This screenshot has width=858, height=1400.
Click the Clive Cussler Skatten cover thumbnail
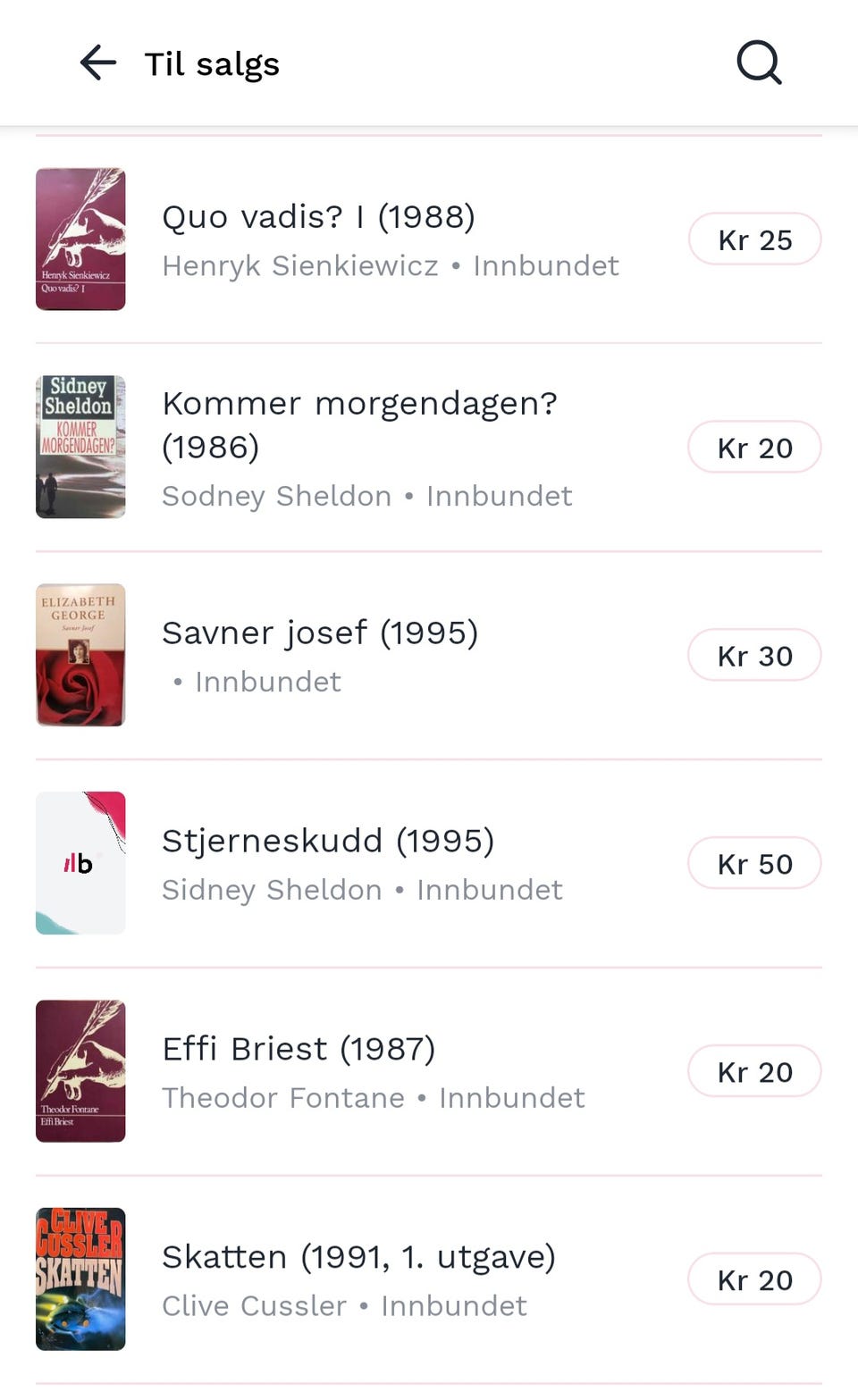click(80, 1278)
